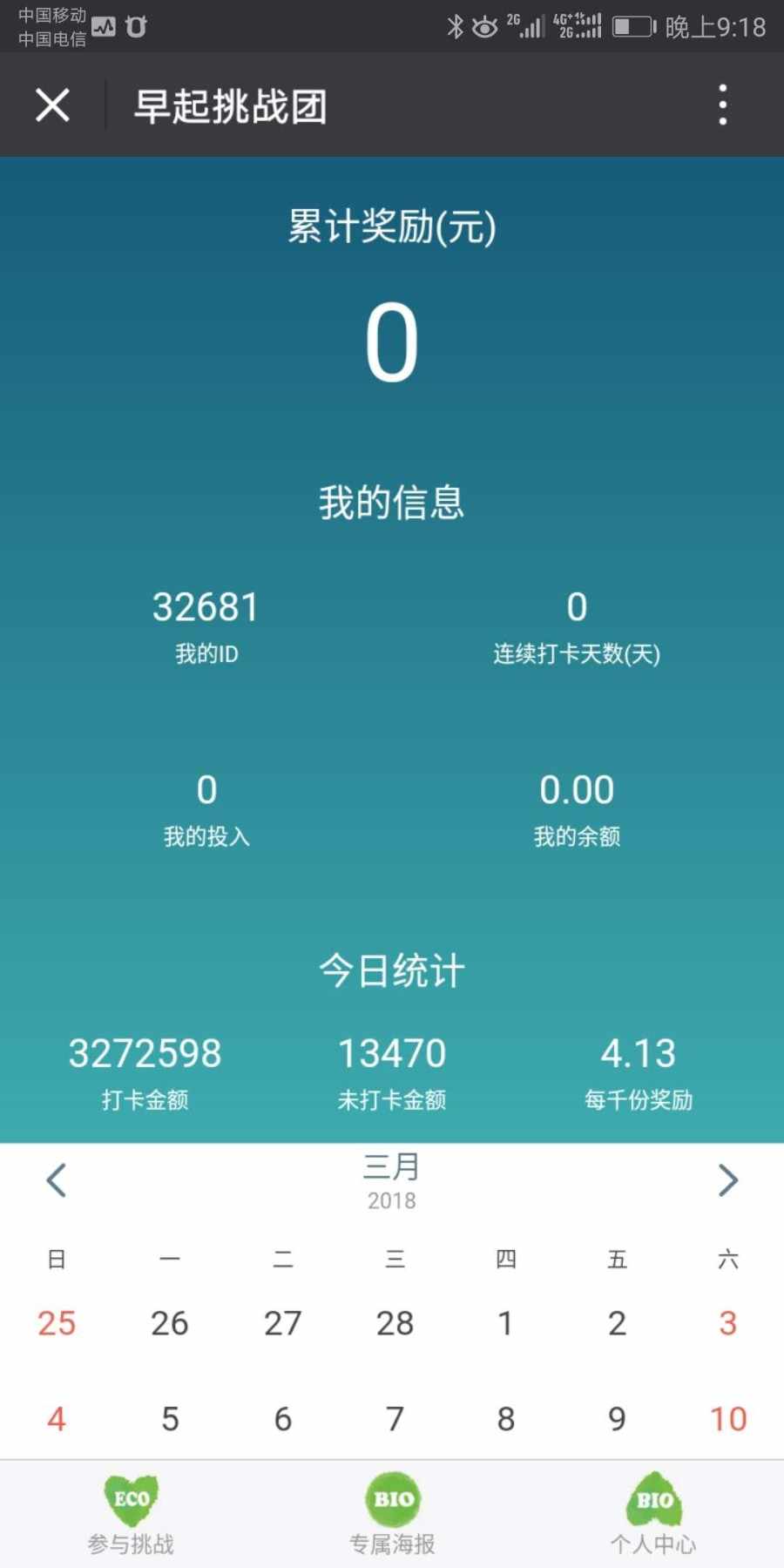Viewport: 784px width, 1568px height.
Task: Go to previous month with left chevron
Action: [56, 1180]
